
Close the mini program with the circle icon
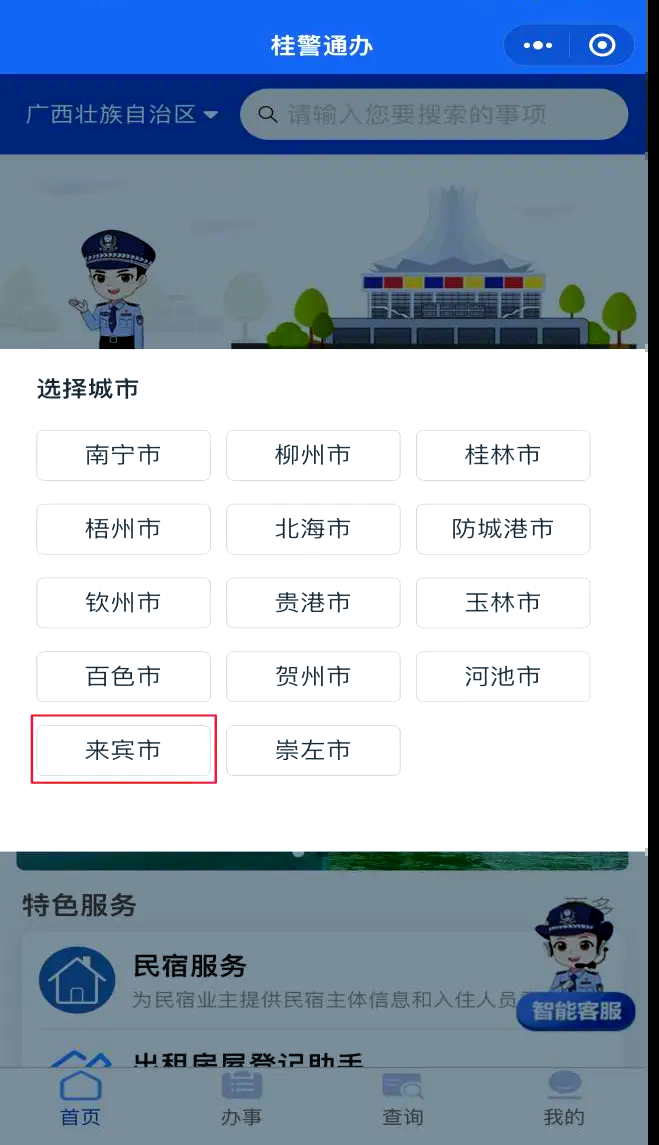pos(602,46)
